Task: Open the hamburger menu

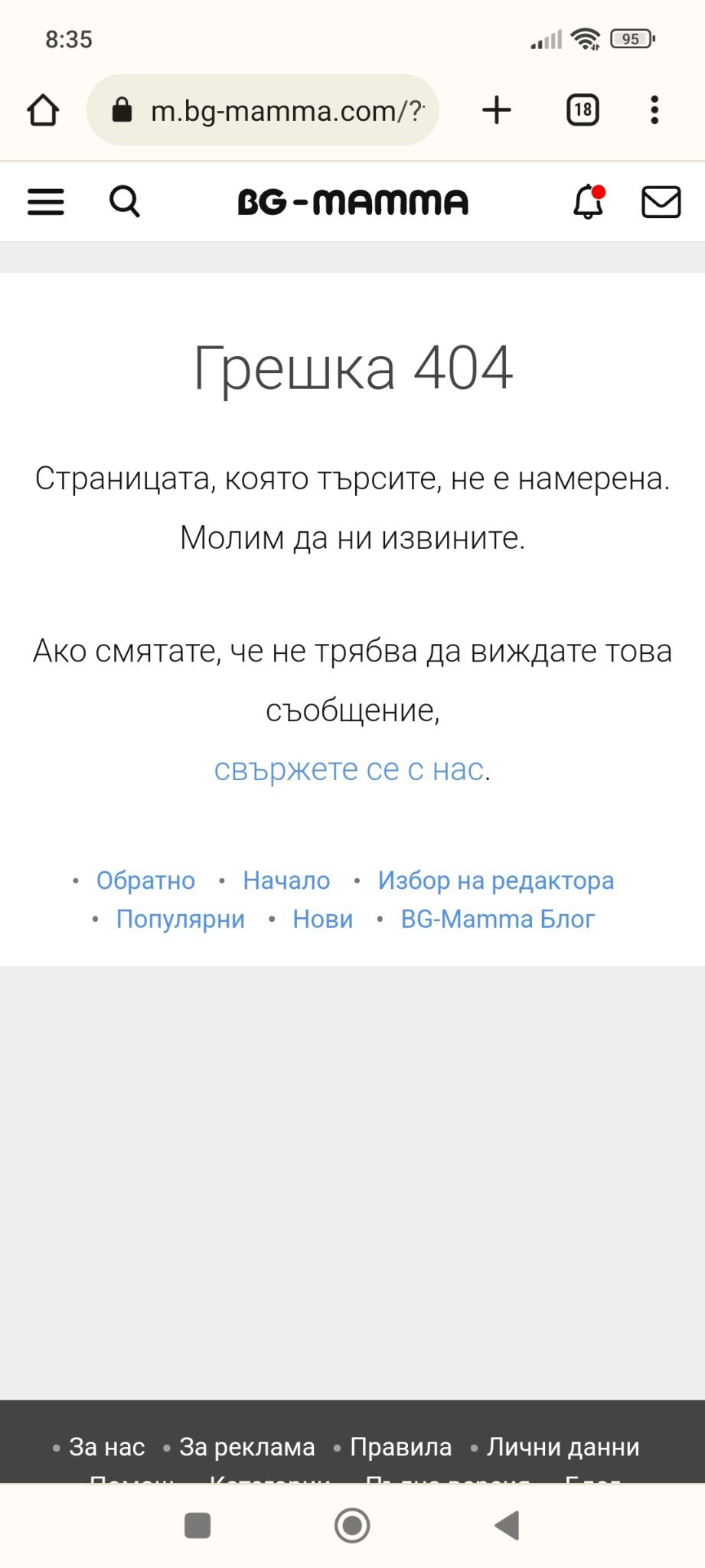Action: 46,202
